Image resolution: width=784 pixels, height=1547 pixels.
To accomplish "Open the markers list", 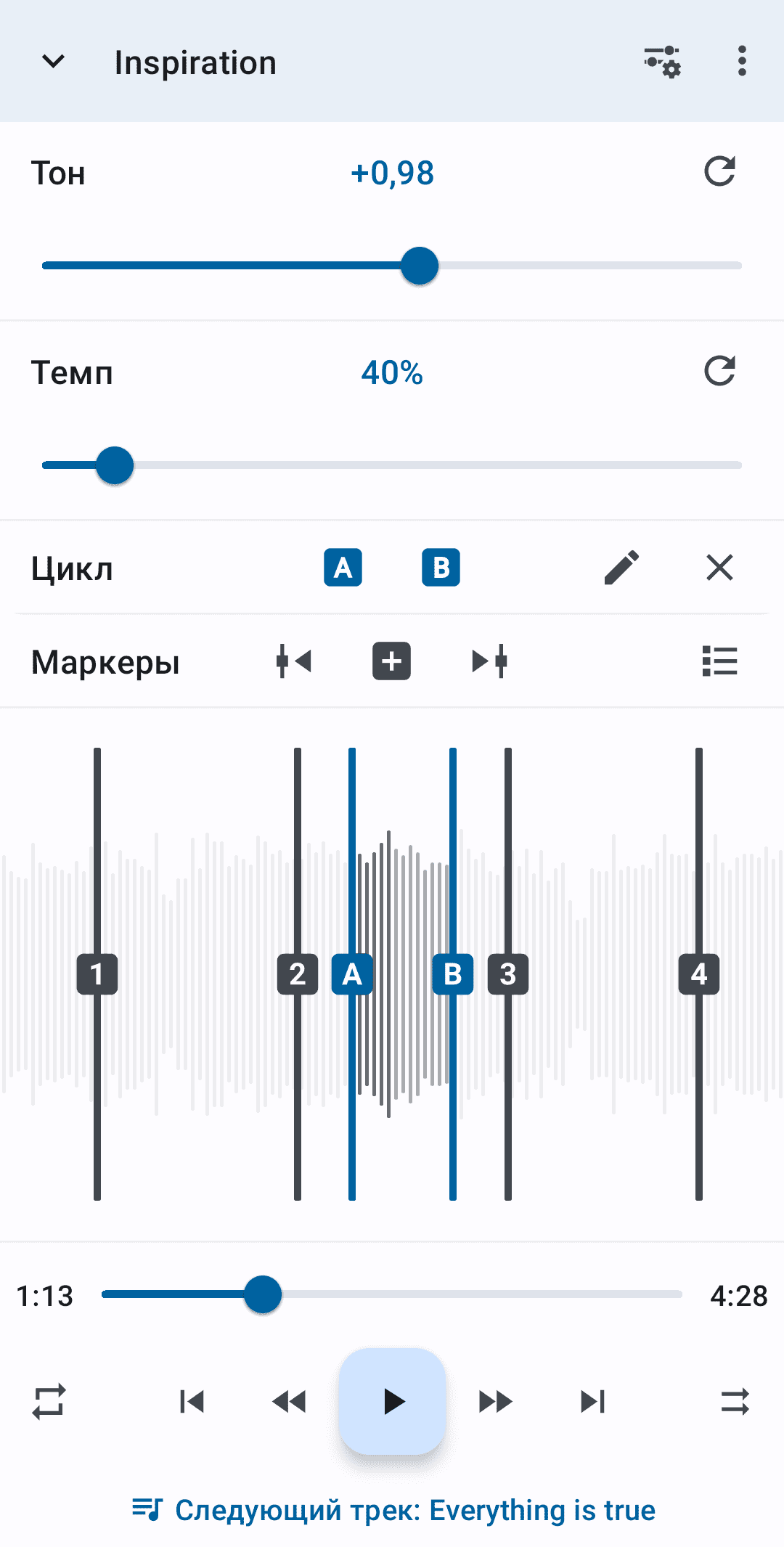I will pyautogui.click(x=719, y=661).
